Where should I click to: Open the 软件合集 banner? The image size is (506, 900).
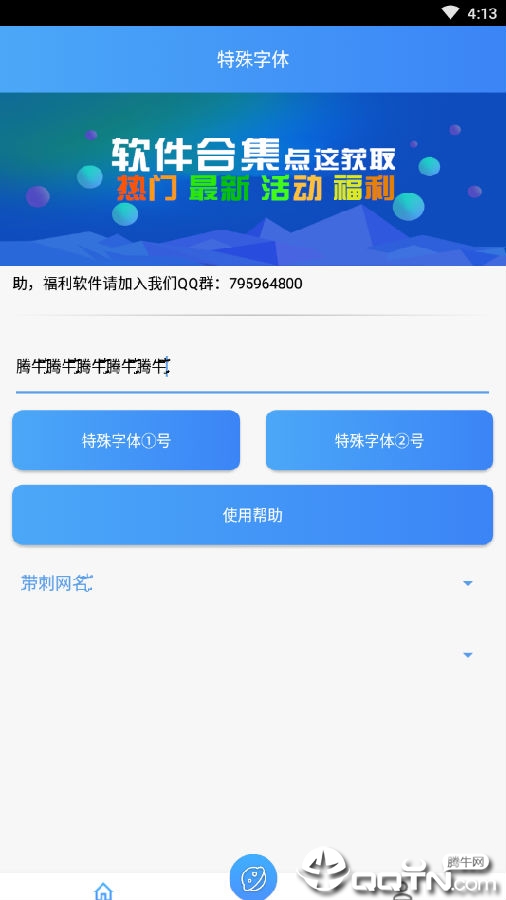point(253,179)
